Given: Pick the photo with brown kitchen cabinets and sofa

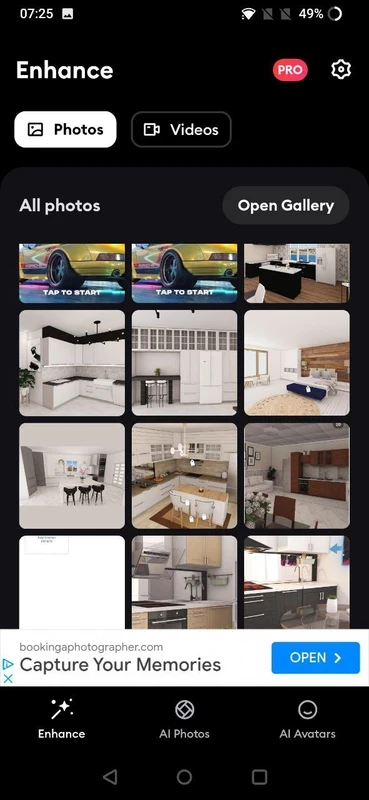Looking at the screenshot, I should [x=297, y=476].
